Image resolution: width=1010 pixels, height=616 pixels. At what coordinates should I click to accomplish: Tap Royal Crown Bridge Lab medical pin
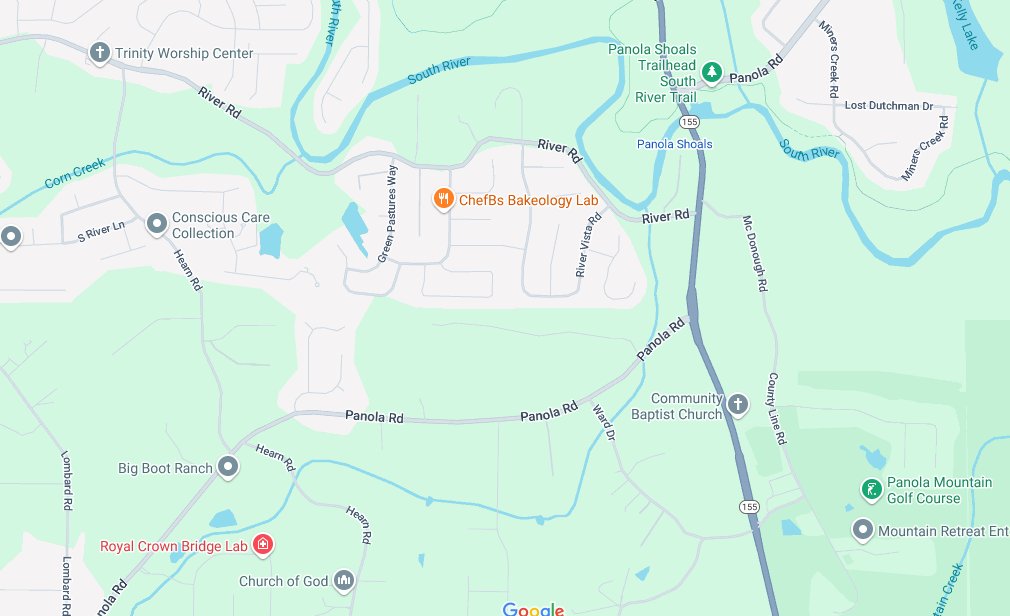263,545
